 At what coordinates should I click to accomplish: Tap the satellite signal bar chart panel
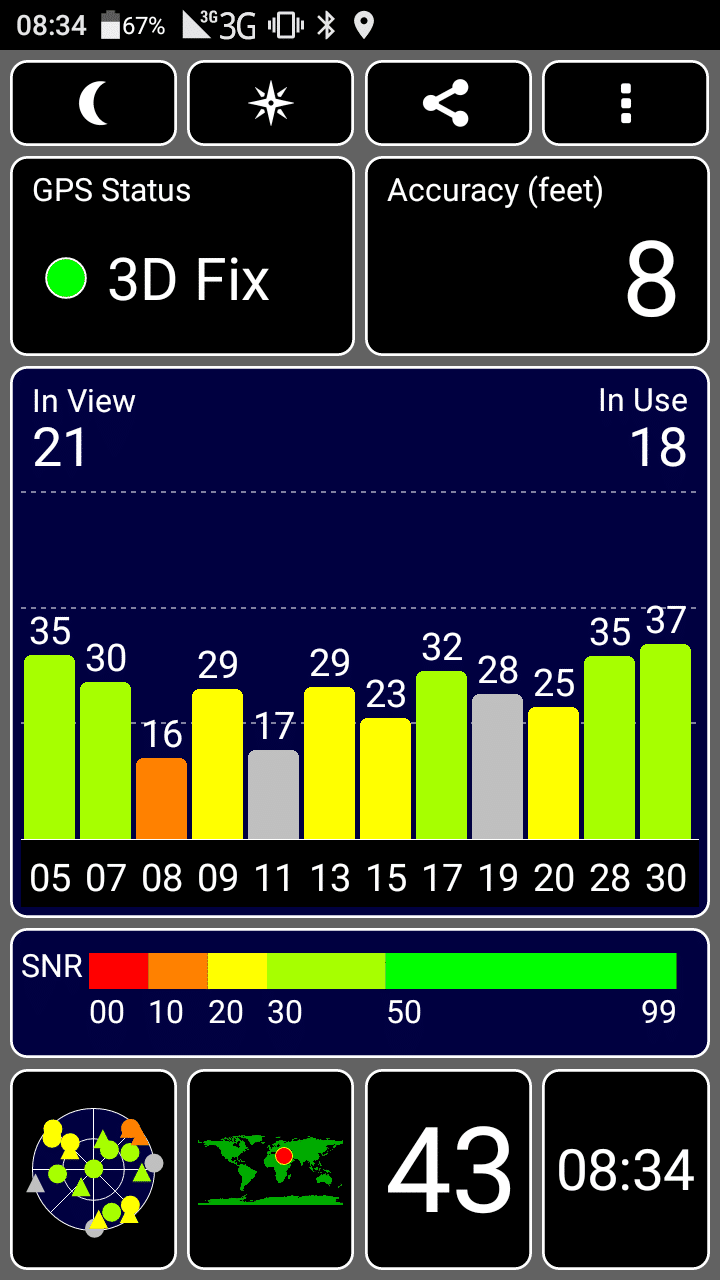pos(360,640)
